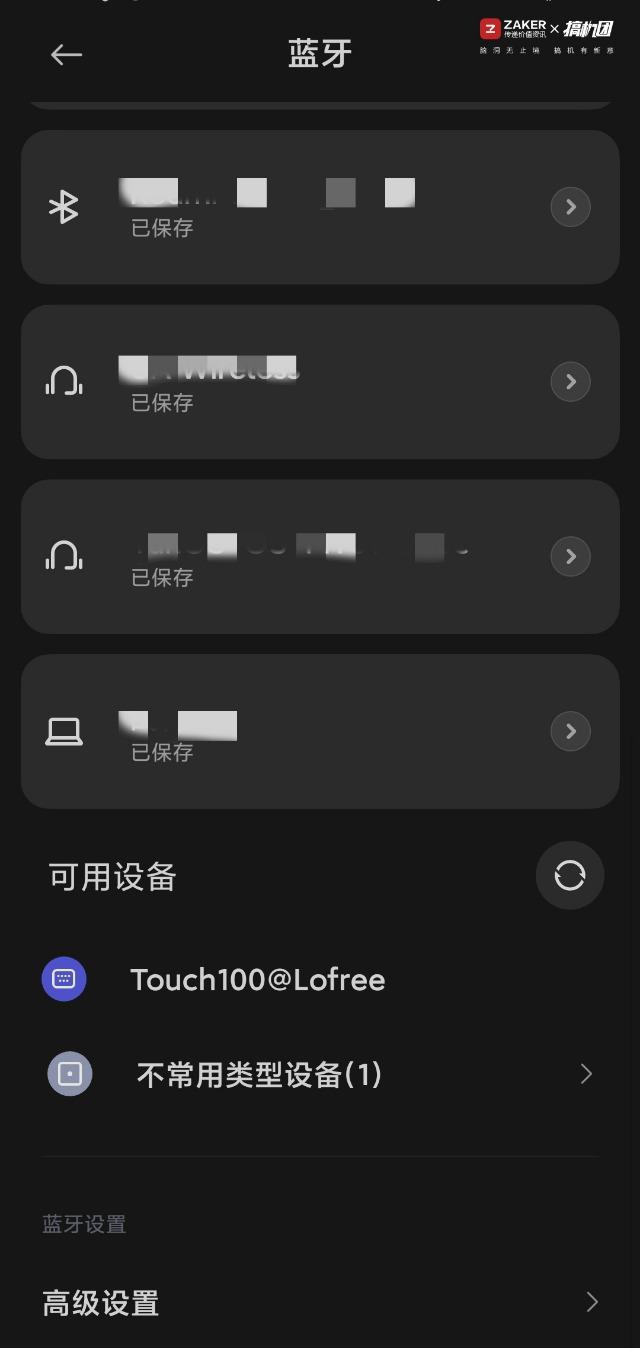This screenshot has width=640, height=1348.
Task: Go back from the 蓝牙 screen
Action: 66,55
